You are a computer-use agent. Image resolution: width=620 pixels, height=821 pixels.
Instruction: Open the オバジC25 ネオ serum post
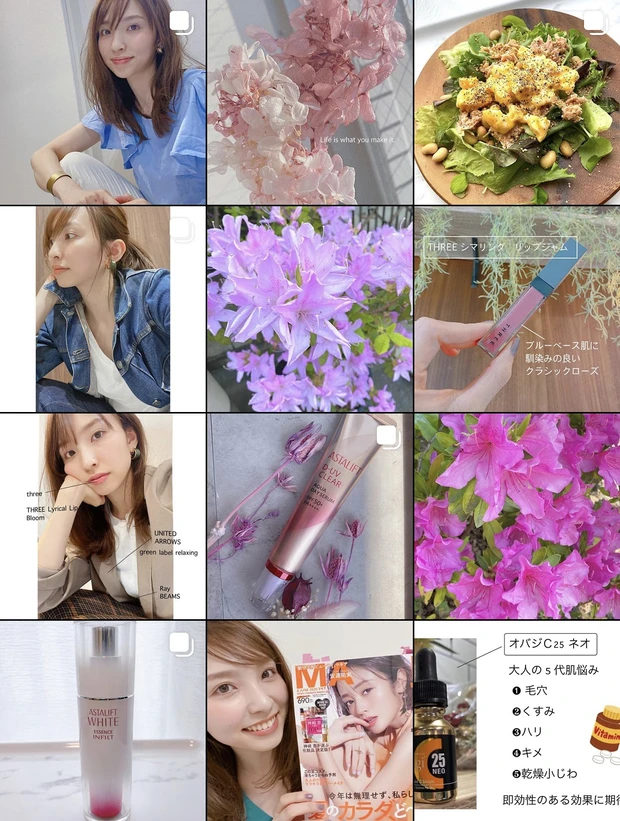[517, 722]
